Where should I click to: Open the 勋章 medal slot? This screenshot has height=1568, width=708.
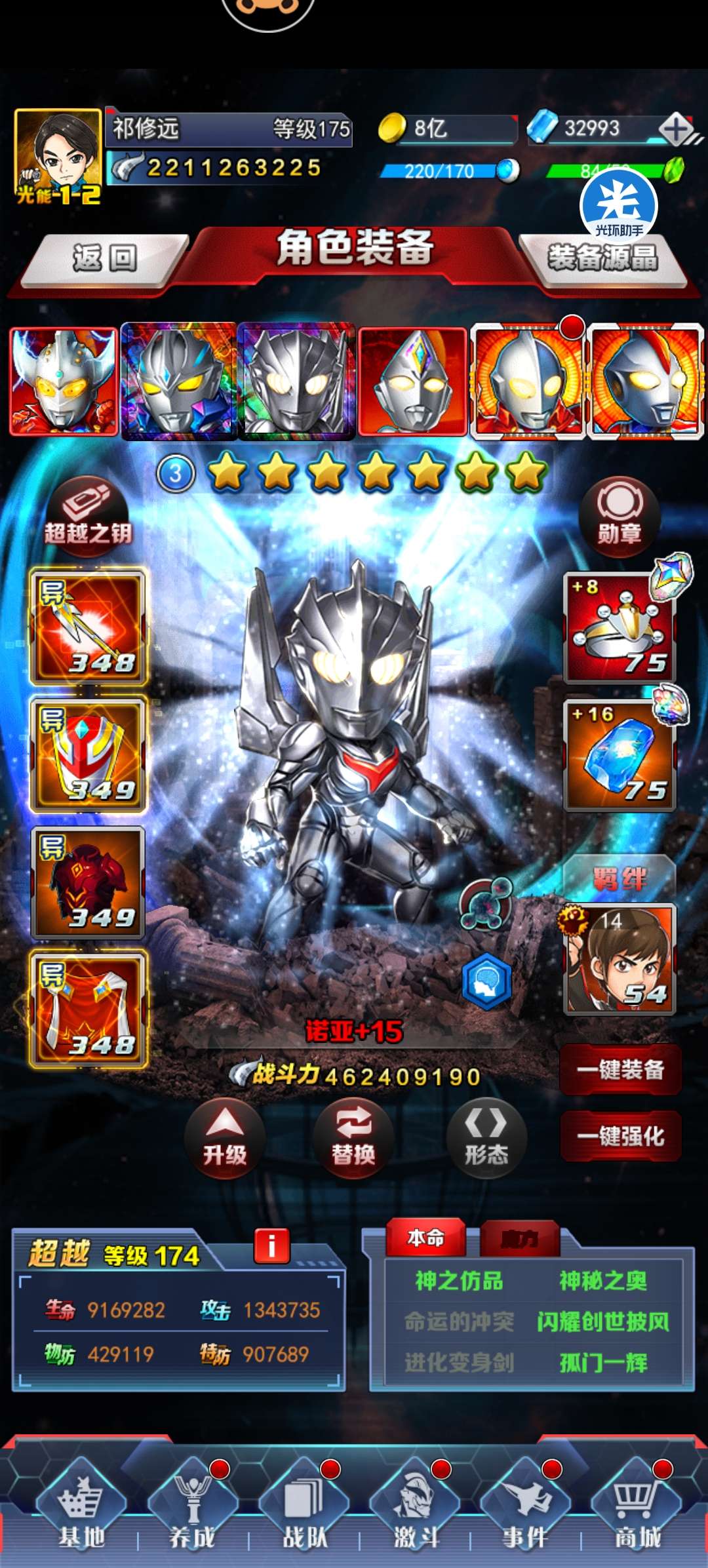619,518
